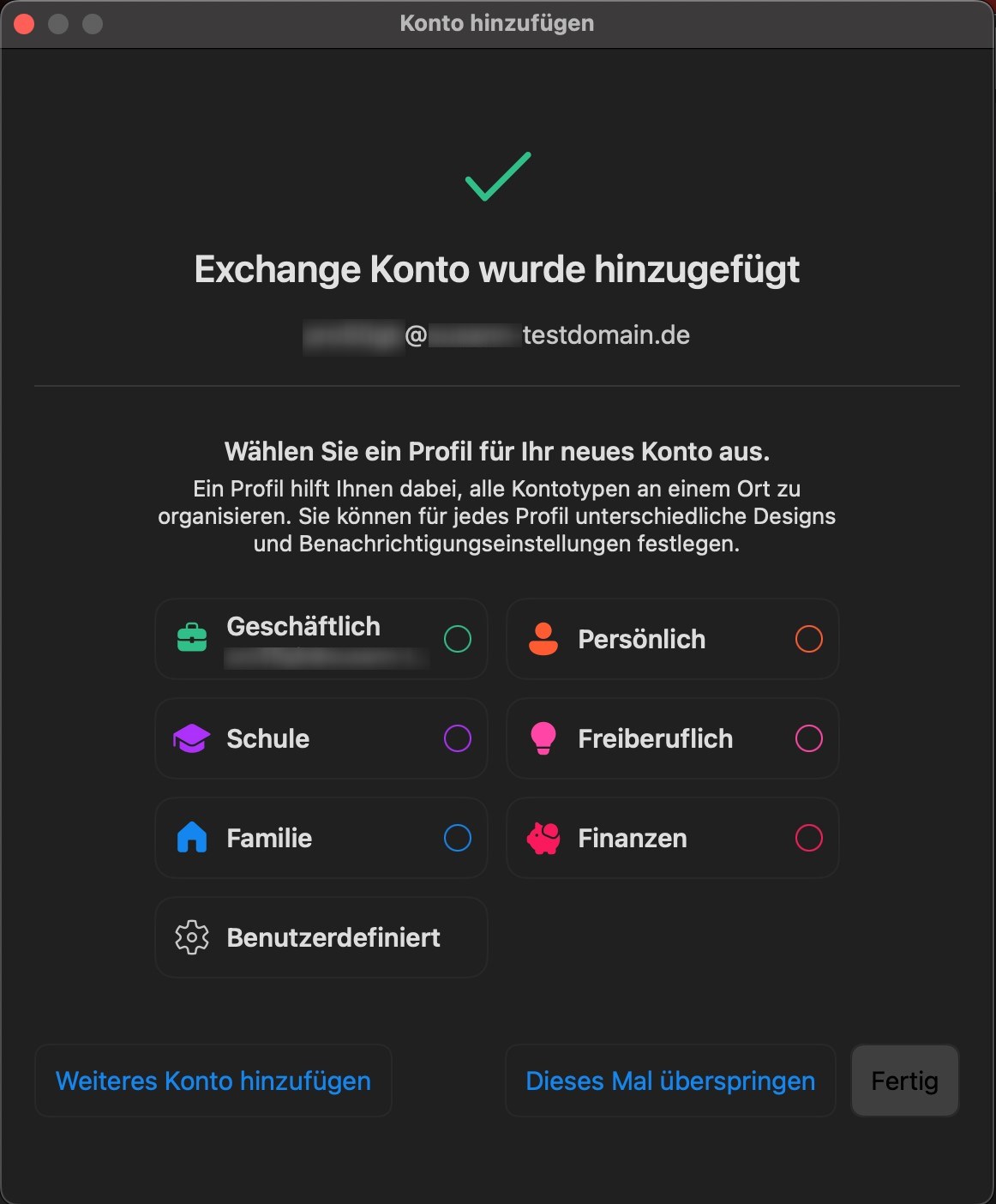Close the Konto hinzufügen window
Screen dimensions: 996x1204
pos(24,24)
